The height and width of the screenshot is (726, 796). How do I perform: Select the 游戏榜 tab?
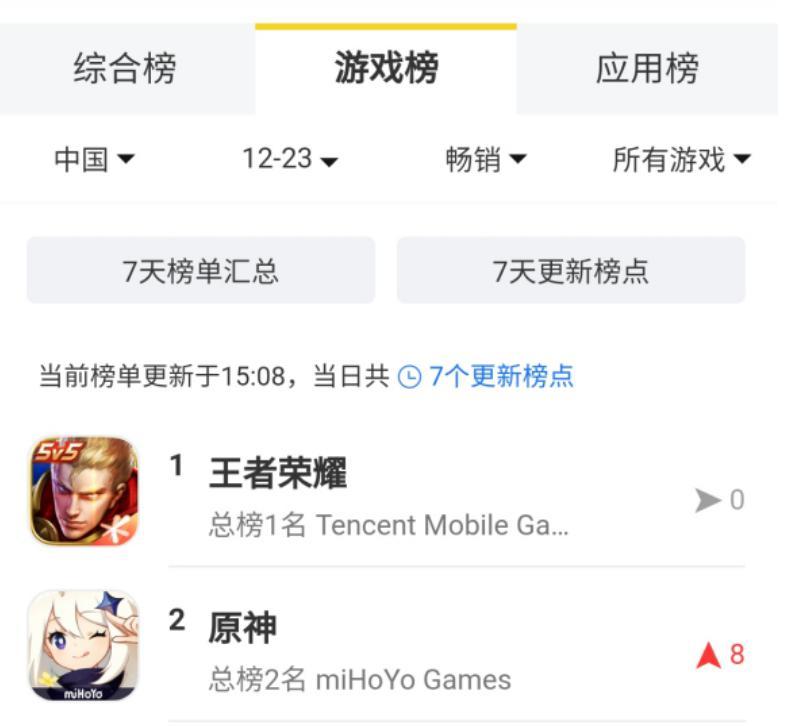[386, 69]
